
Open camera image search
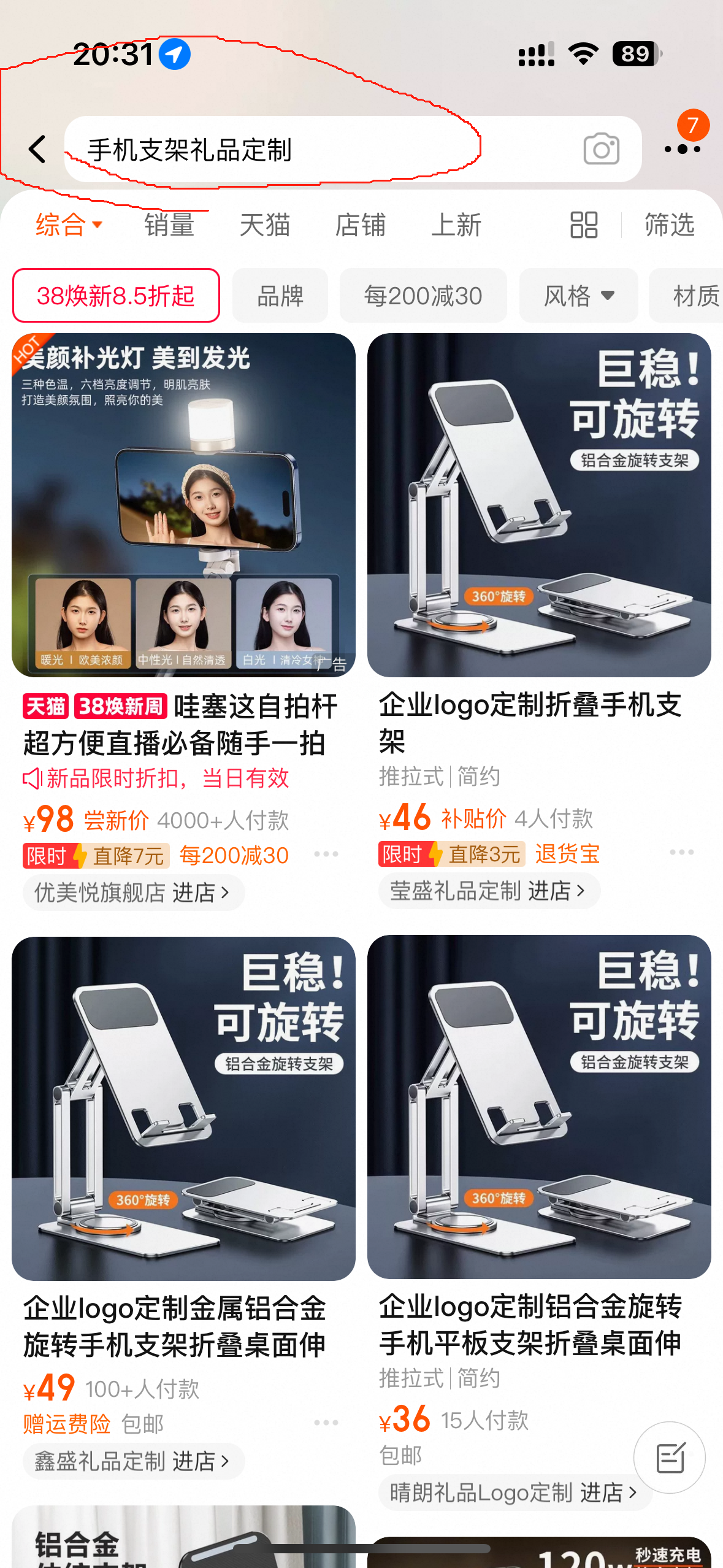click(x=601, y=149)
